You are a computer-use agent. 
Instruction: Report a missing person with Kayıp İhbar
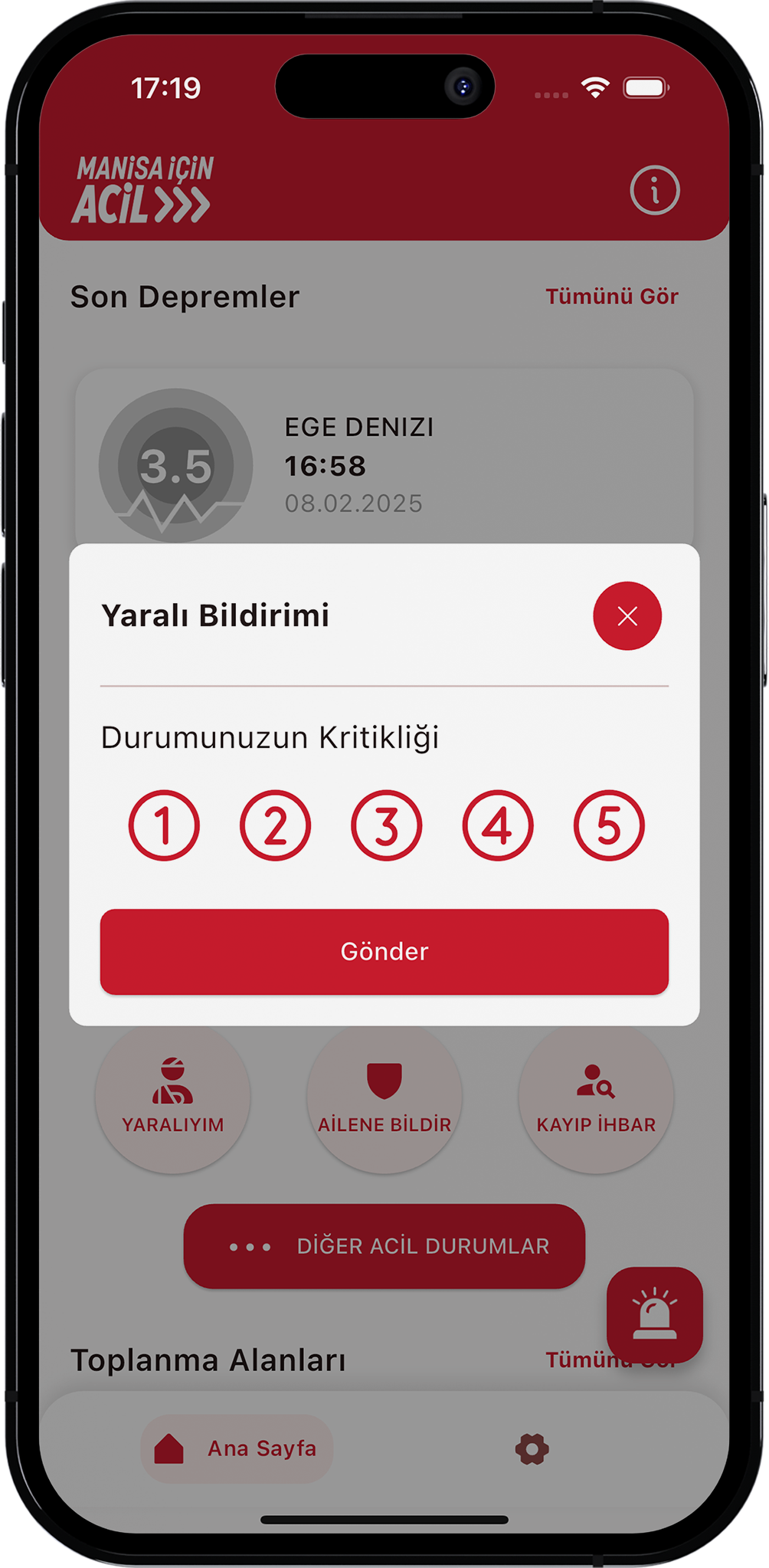click(x=596, y=1097)
